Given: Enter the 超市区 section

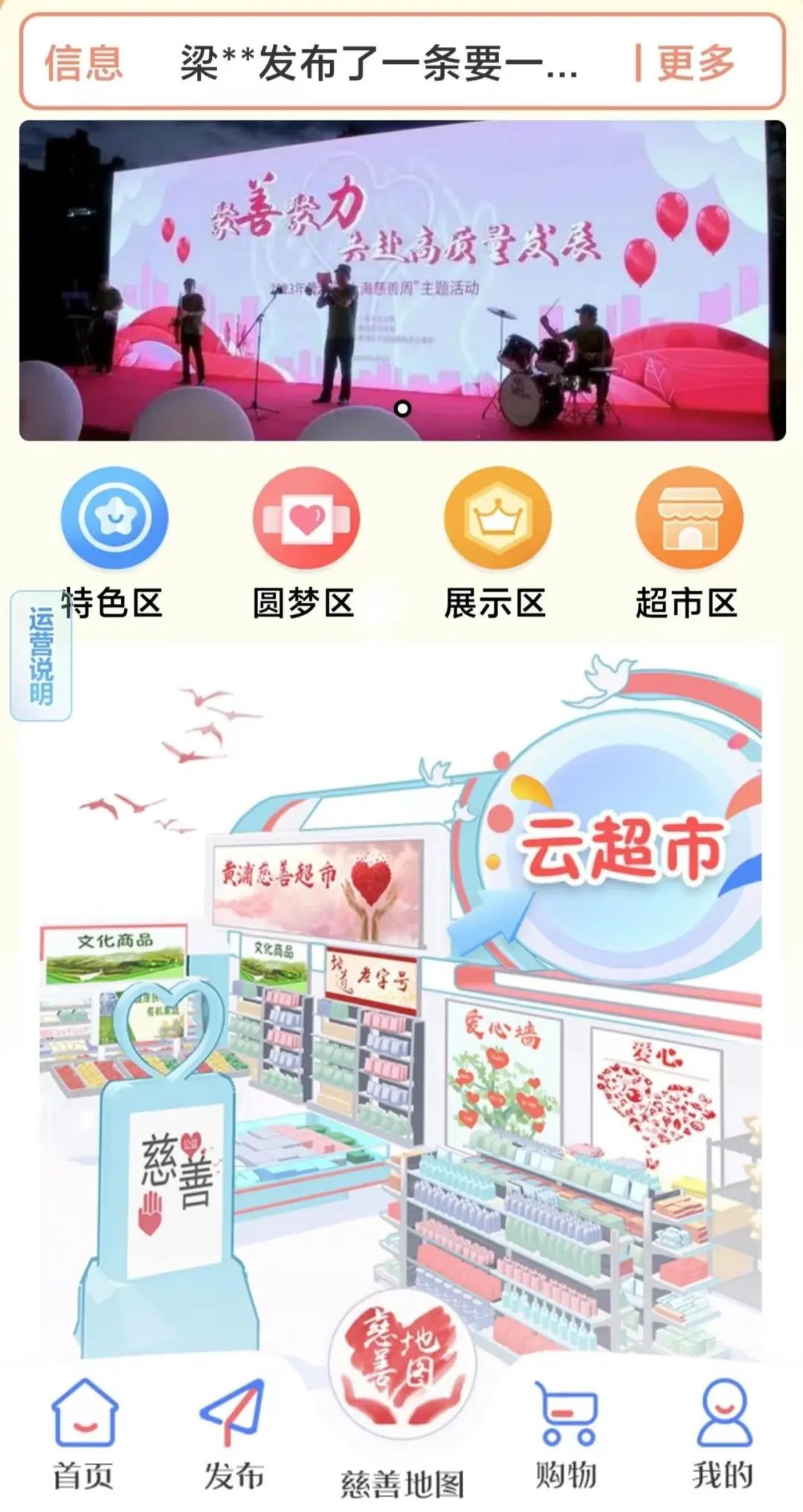Looking at the screenshot, I should (x=688, y=544).
